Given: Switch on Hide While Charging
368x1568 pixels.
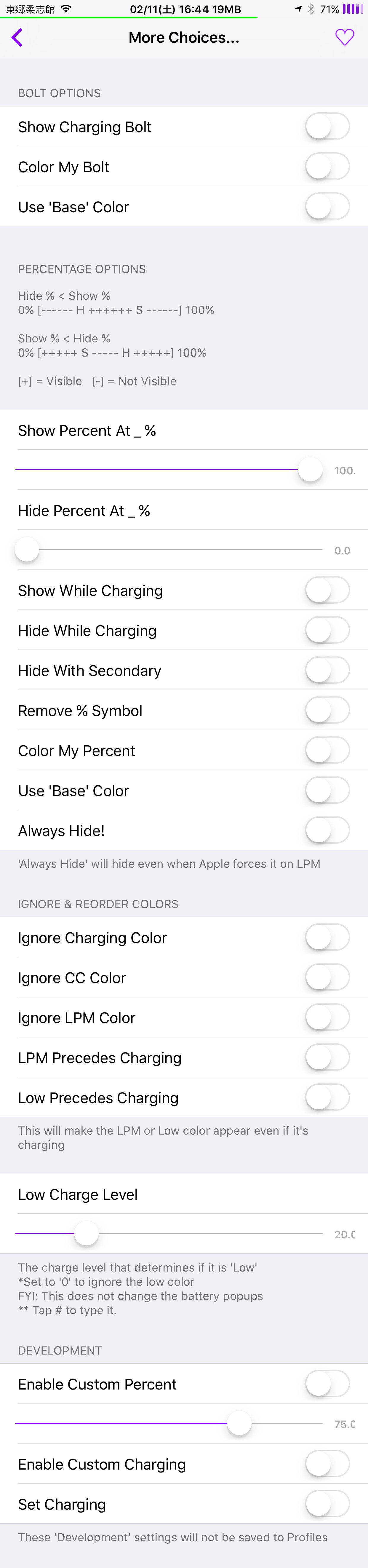Looking at the screenshot, I should (327, 631).
